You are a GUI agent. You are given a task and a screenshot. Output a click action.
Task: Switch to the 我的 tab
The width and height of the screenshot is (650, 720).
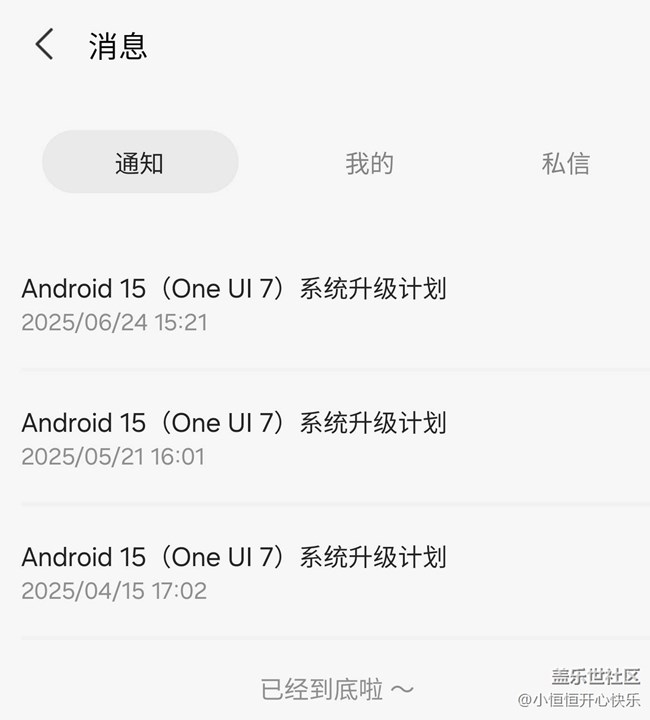pos(369,163)
